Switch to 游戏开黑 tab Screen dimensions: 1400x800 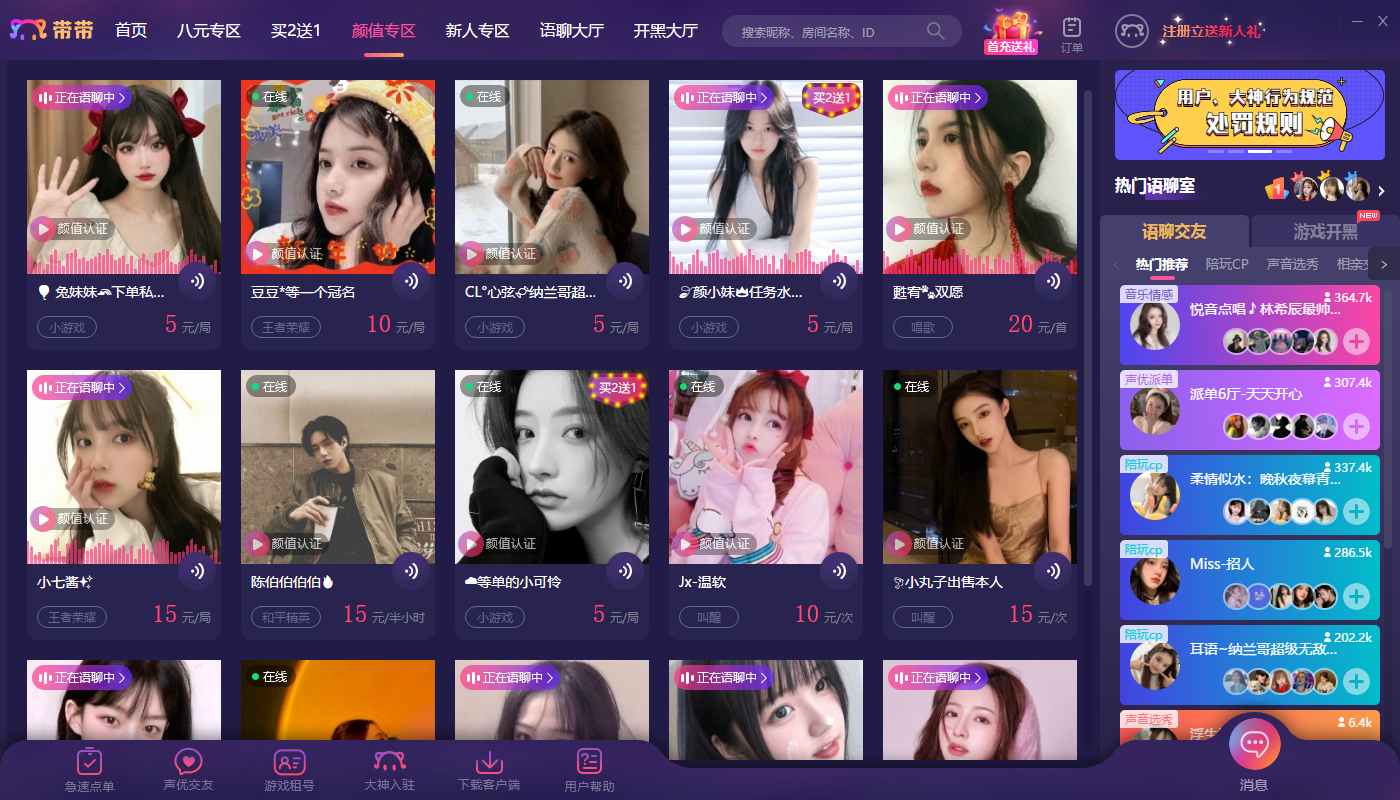[1325, 232]
